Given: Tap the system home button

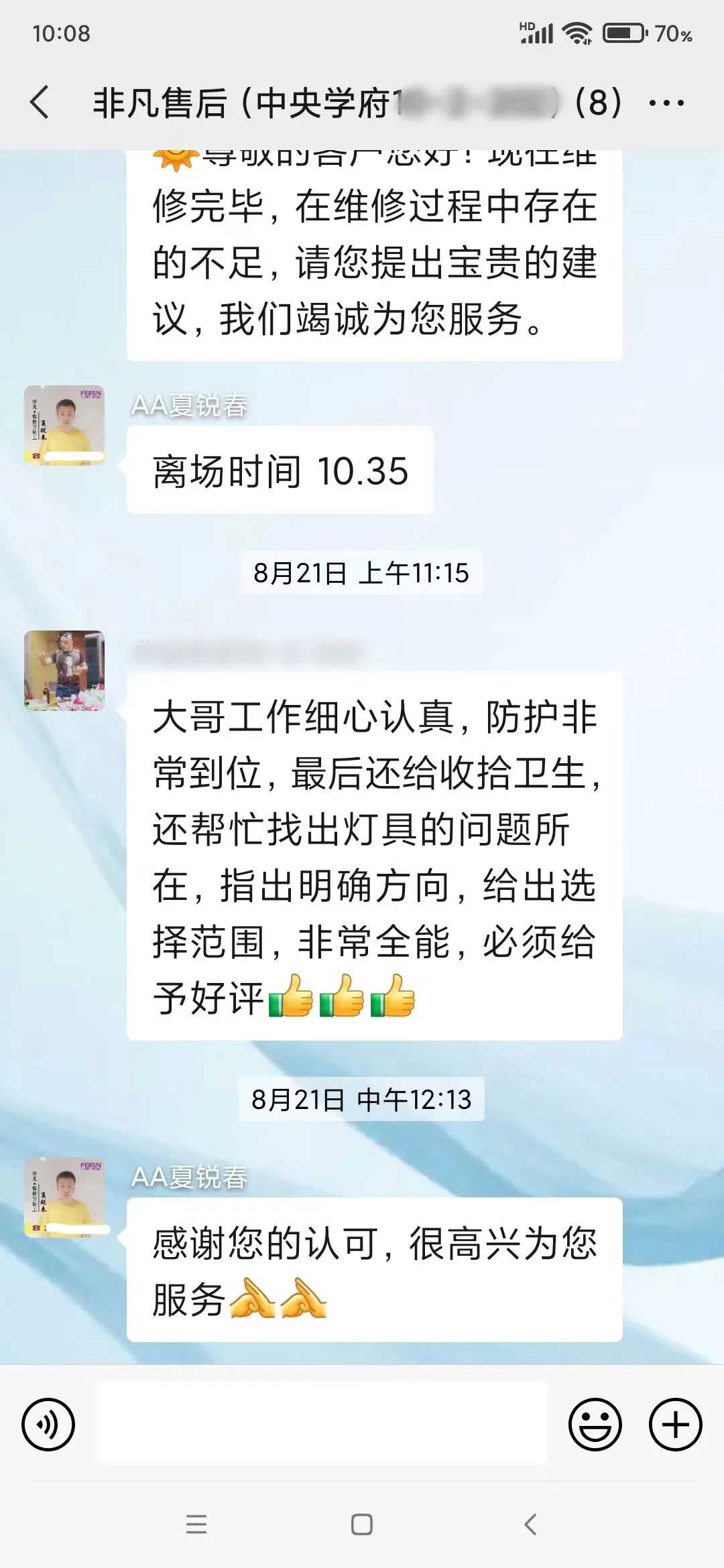Looking at the screenshot, I should 362,1524.
